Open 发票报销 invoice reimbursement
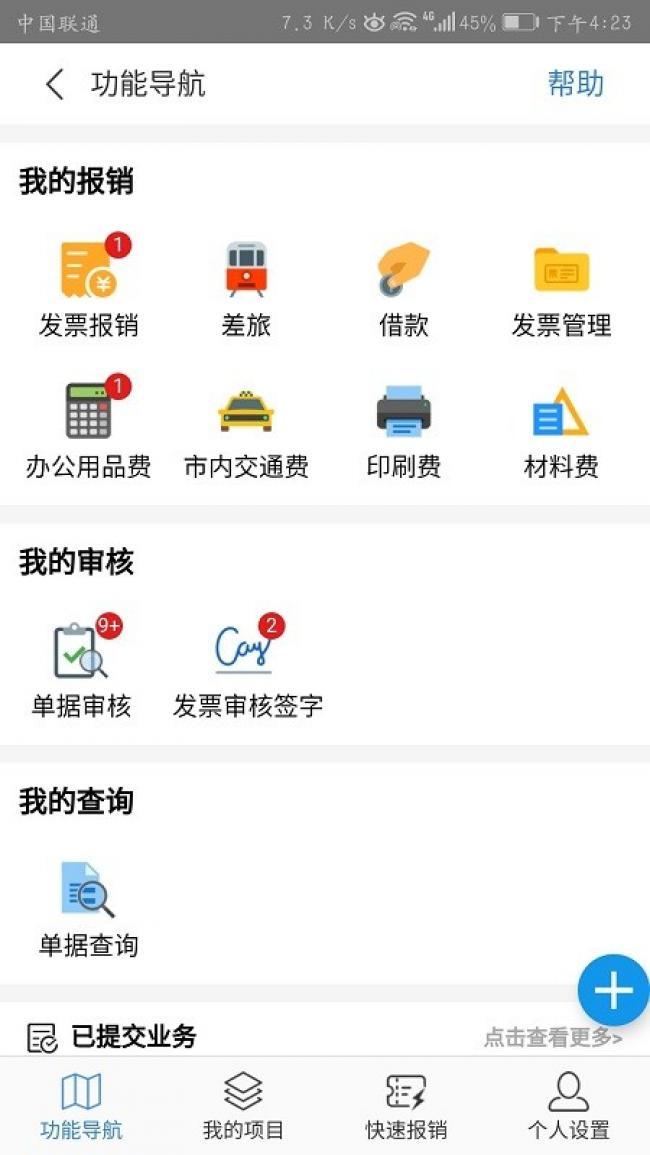Viewport: 650px width, 1155px height. click(x=88, y=287)
